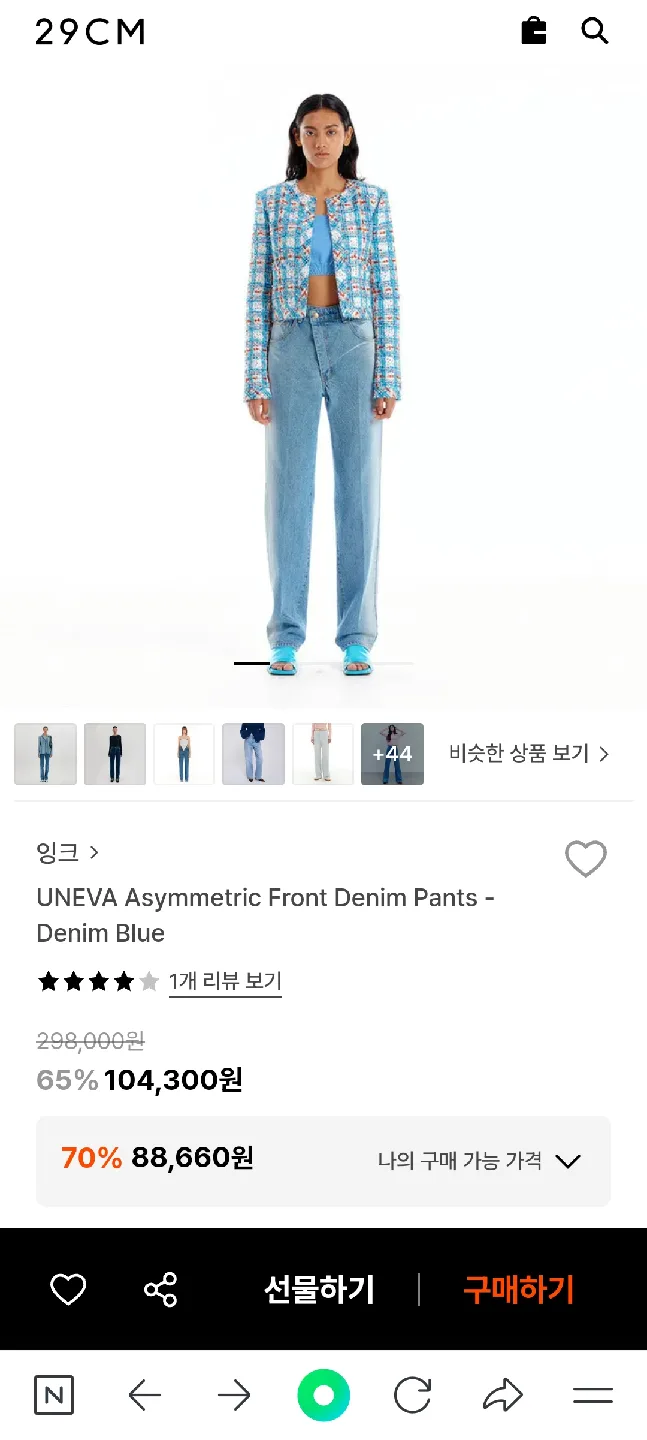Open the browser hamburger menu

pos(592,1395)
